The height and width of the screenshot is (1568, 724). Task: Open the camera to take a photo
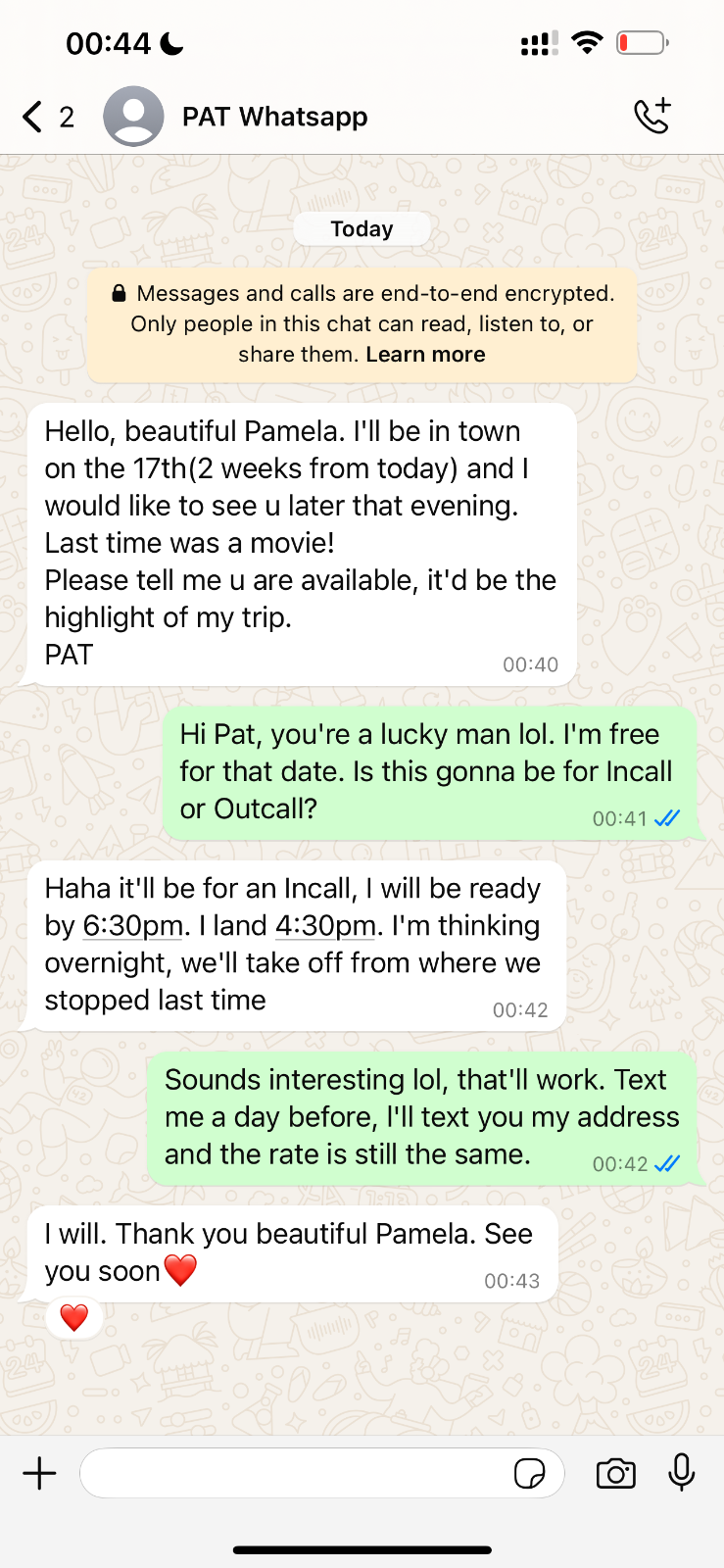[615, 1473]
